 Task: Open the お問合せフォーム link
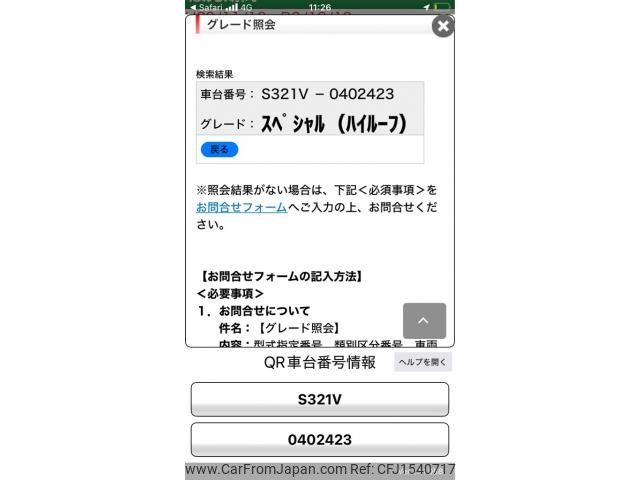click(x=241, y=207)
